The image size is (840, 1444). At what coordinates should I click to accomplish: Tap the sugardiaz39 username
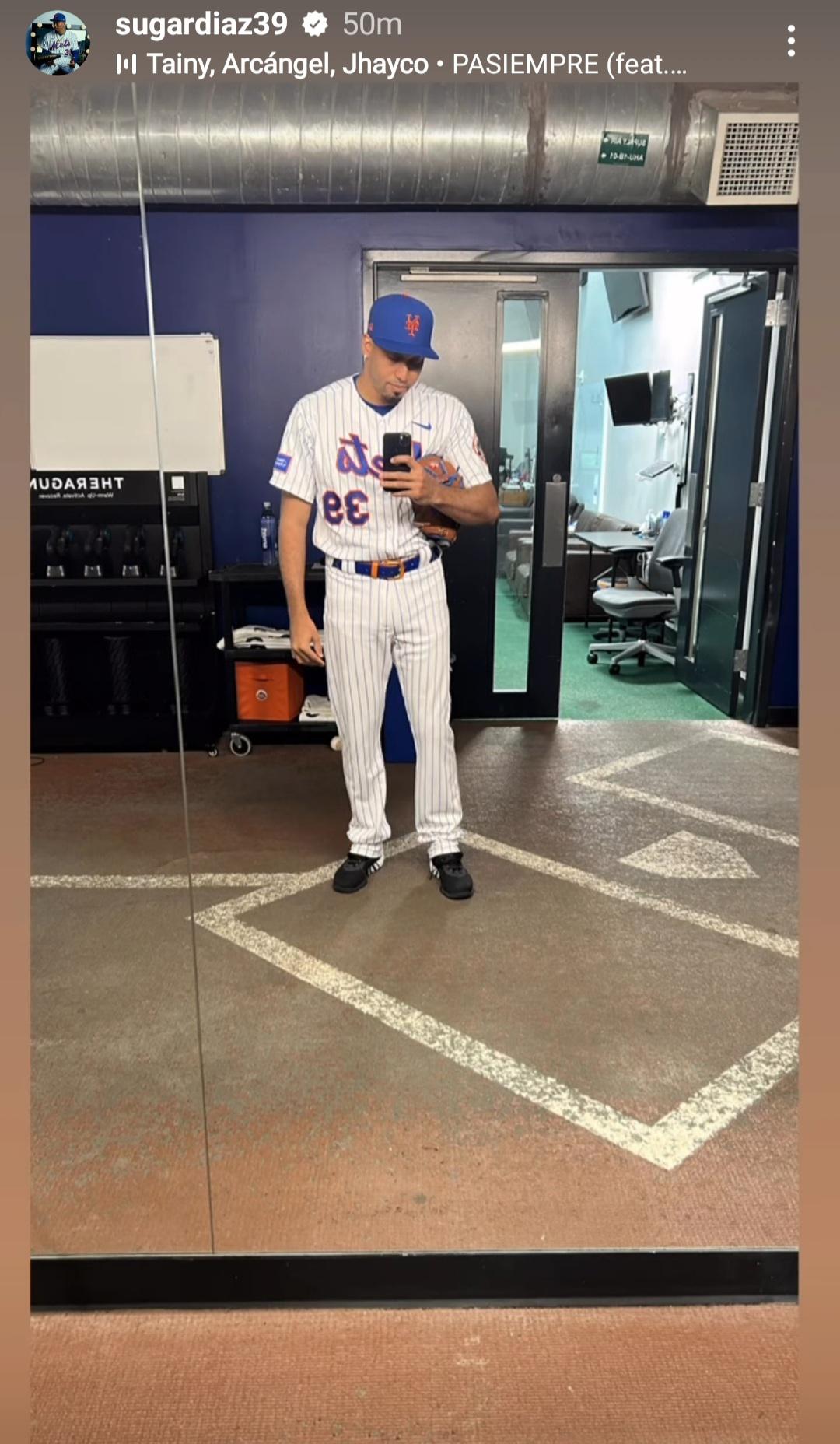tap(201, 25)
